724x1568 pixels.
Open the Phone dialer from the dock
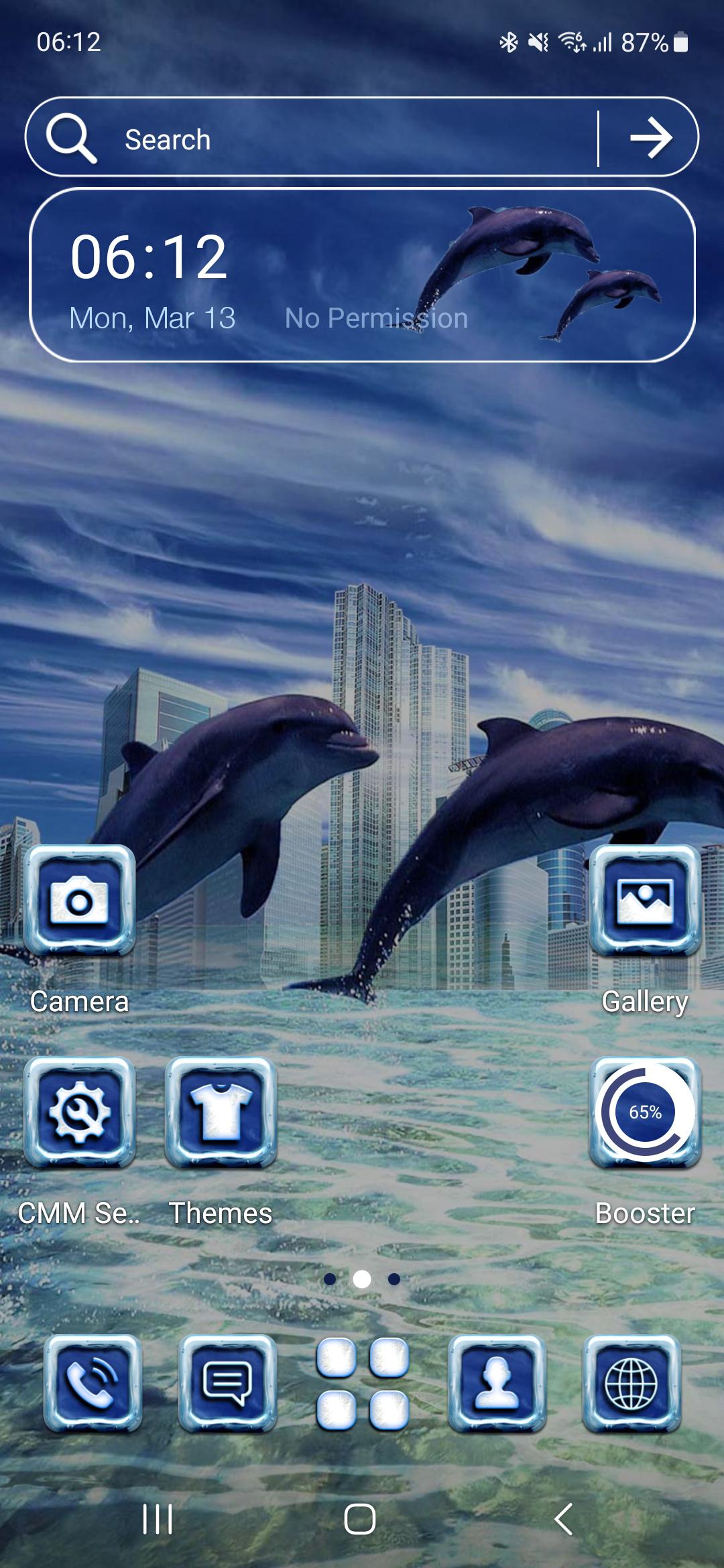[93, 1383]
